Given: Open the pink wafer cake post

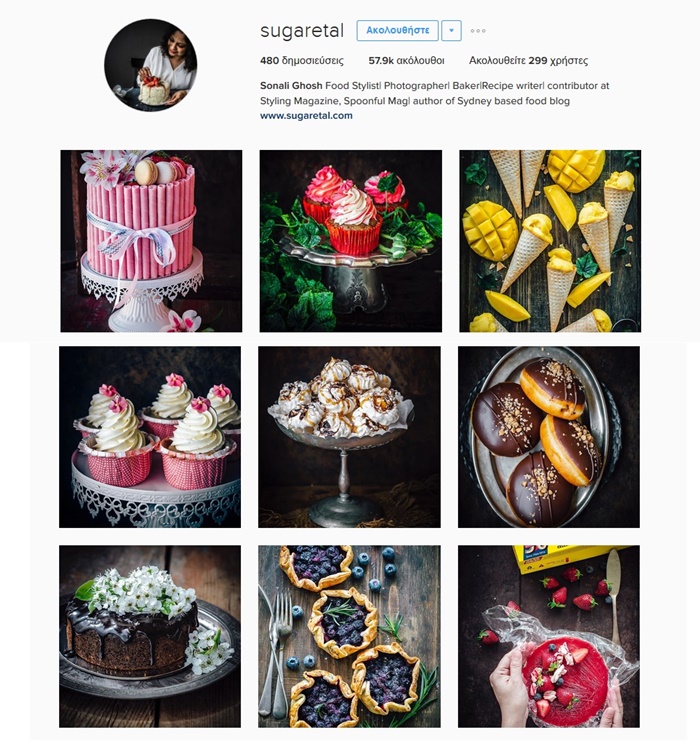Looking at the screenshot, I should (x=151, y=241).
